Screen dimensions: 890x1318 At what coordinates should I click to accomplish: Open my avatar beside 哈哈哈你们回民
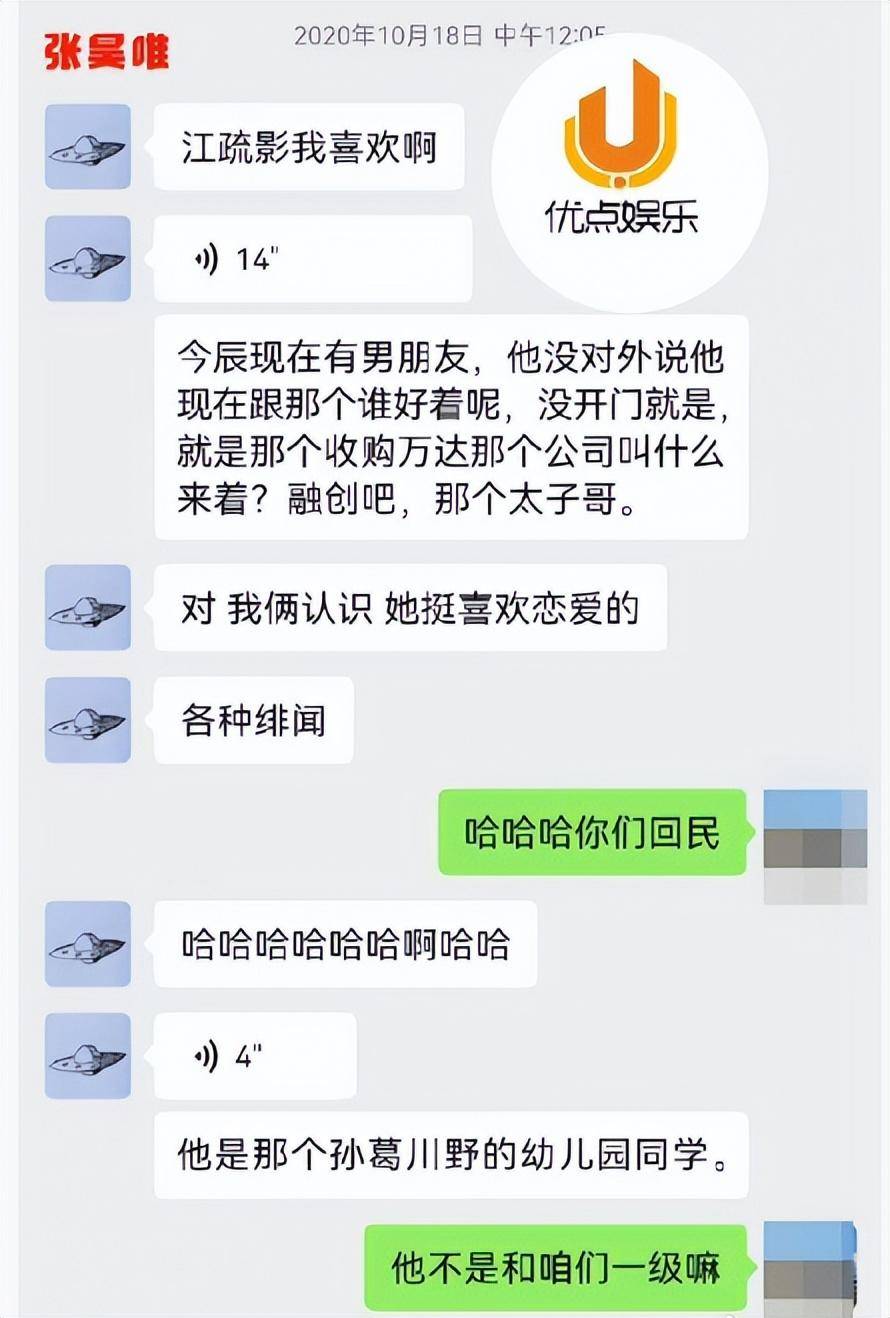coord(814,846)
